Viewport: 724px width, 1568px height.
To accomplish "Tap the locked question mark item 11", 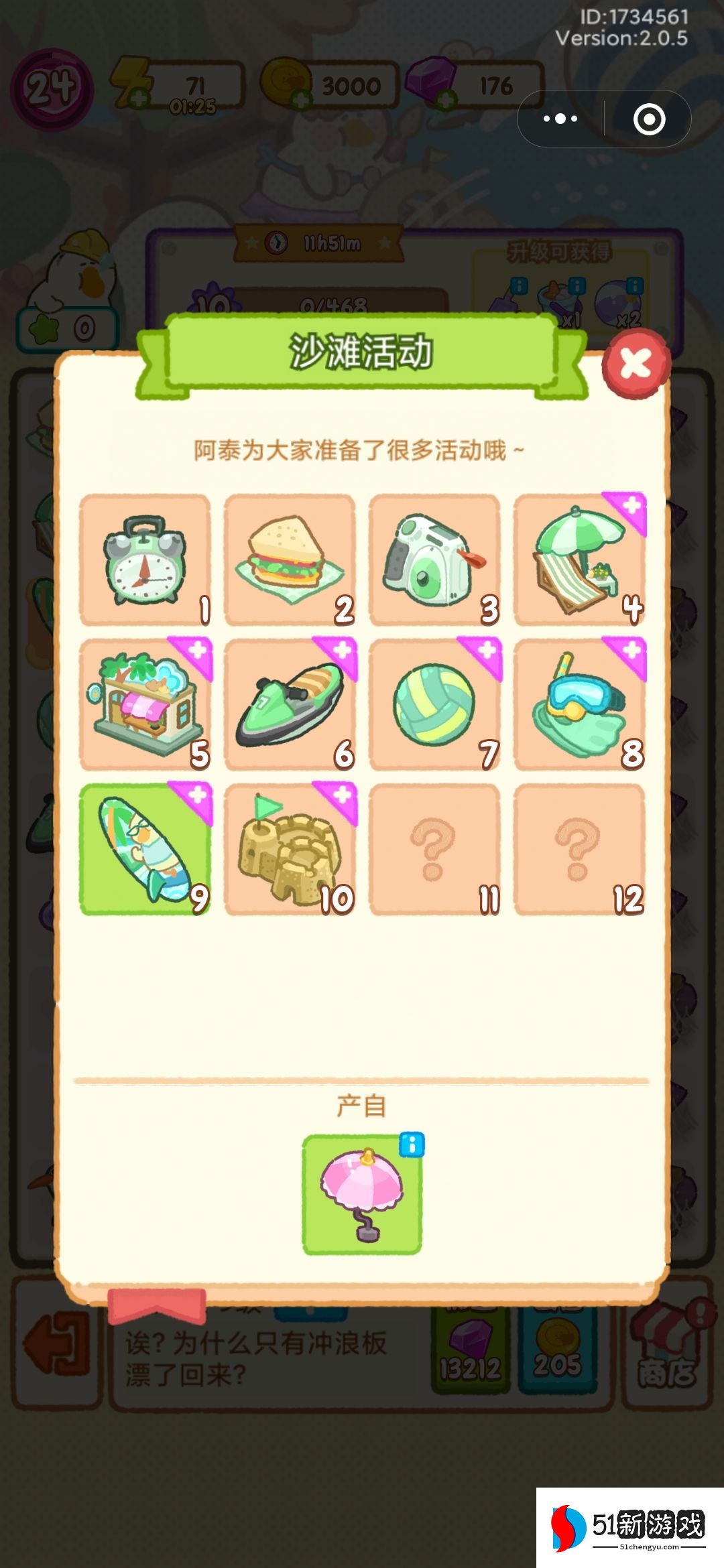I will (x=434, y=850).
